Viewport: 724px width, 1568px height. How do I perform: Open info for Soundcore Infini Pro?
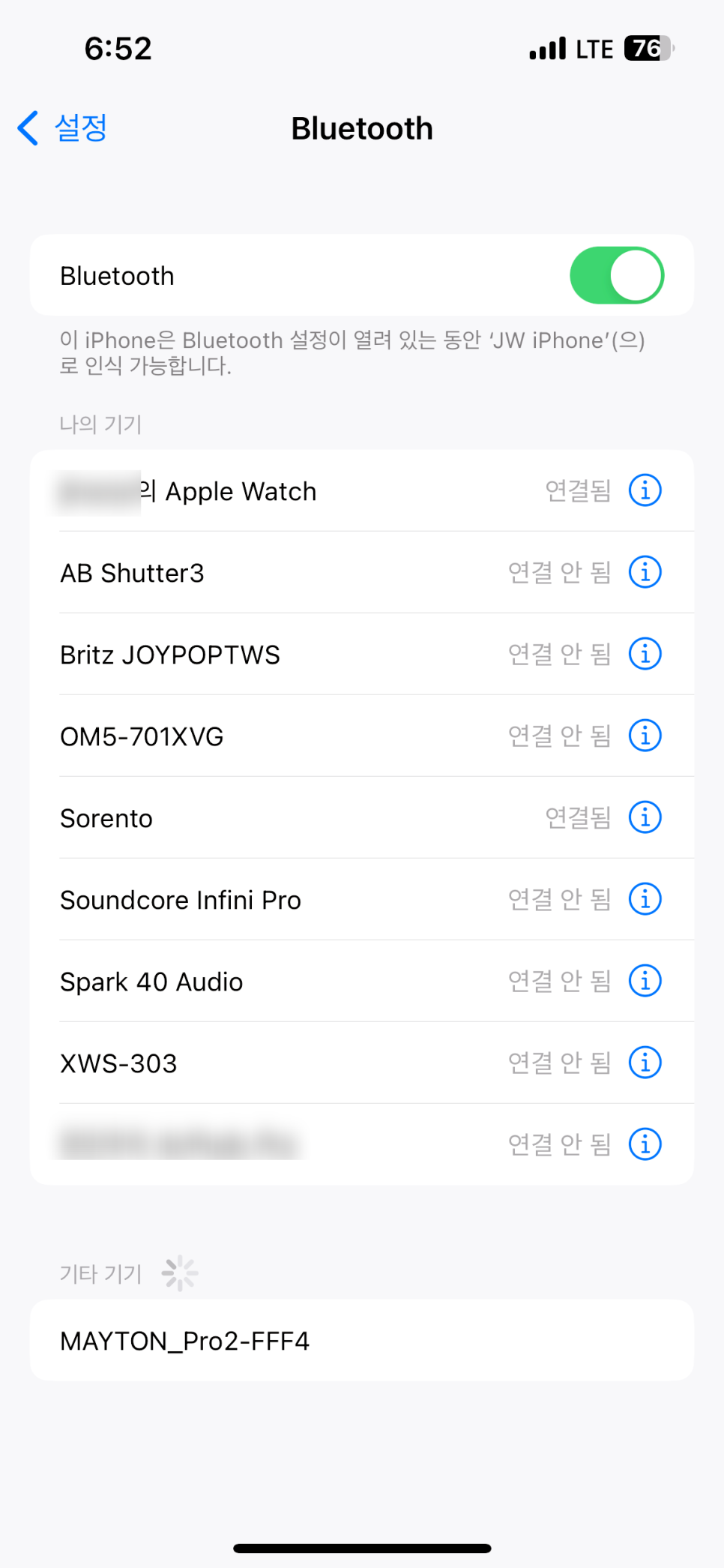pos(645,899)
